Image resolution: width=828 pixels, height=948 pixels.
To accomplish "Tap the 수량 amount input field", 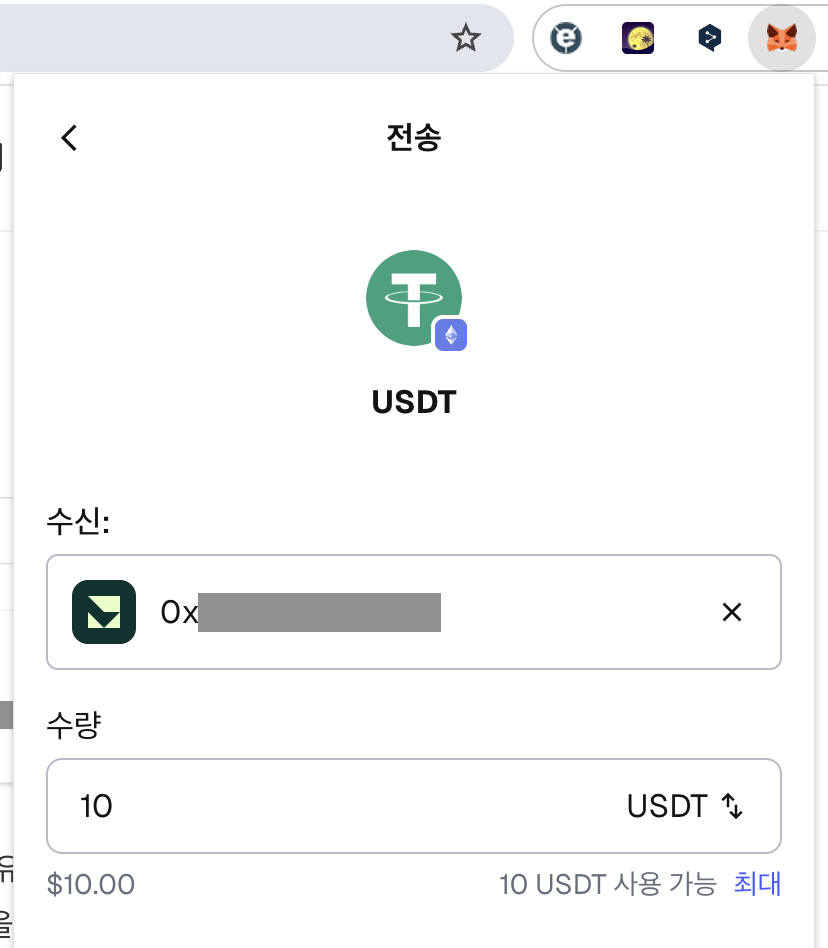I will point(330,806).
